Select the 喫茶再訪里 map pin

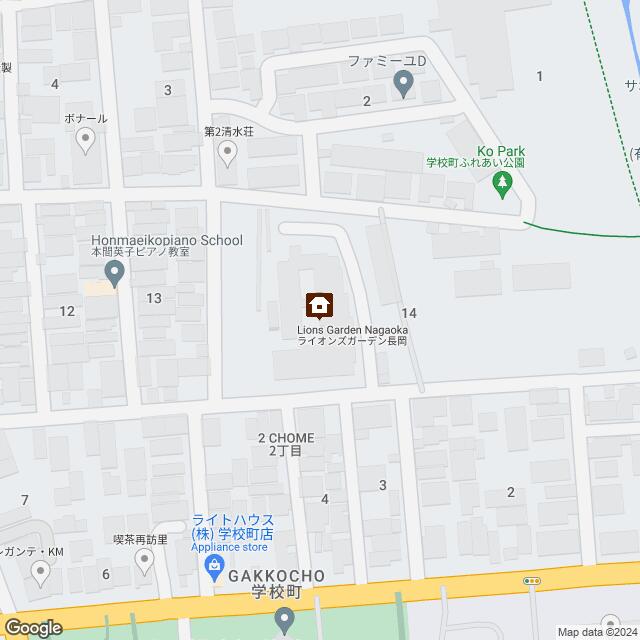click(145, 563)
